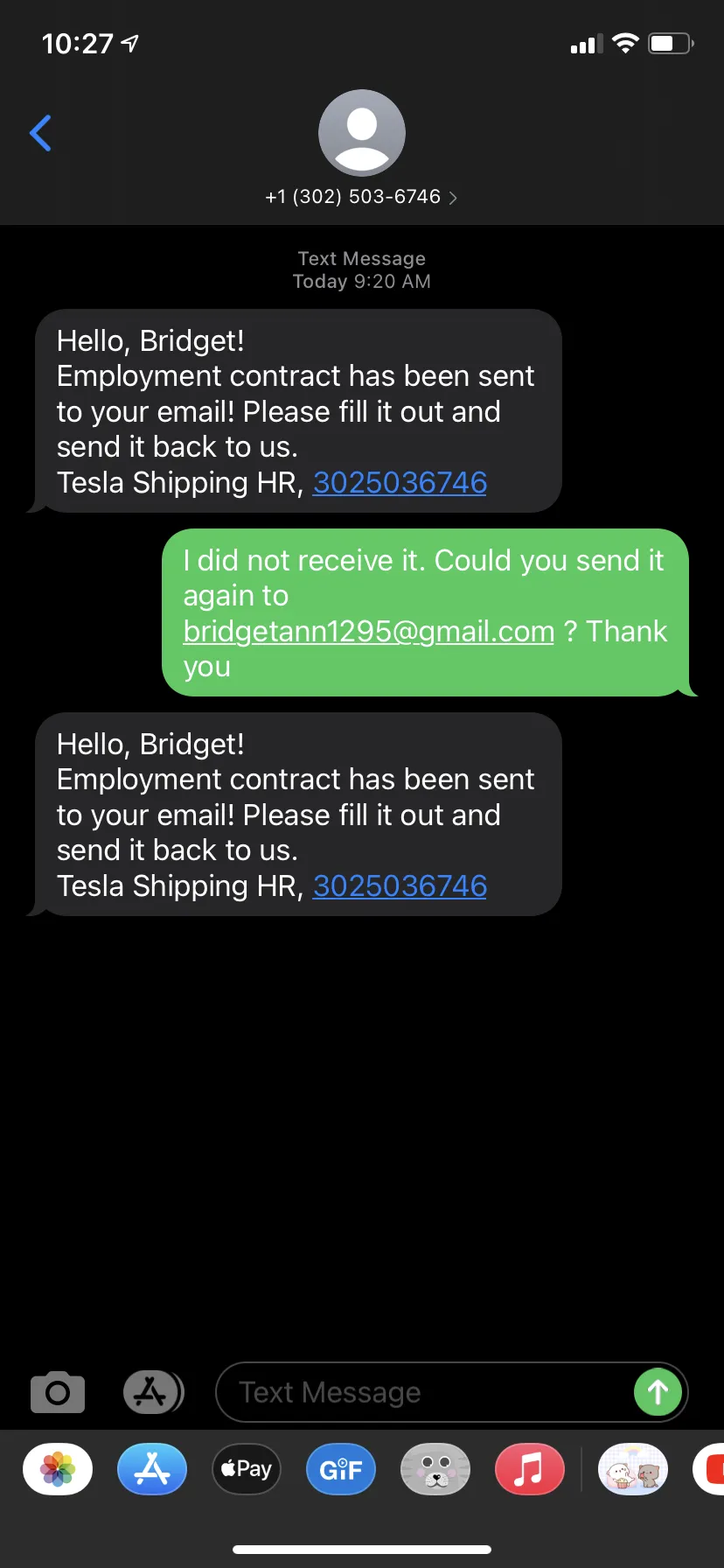This screenshot has height=1568, width=724.
Task: Open the App Store in the app strip
Action: point(152,1469)
